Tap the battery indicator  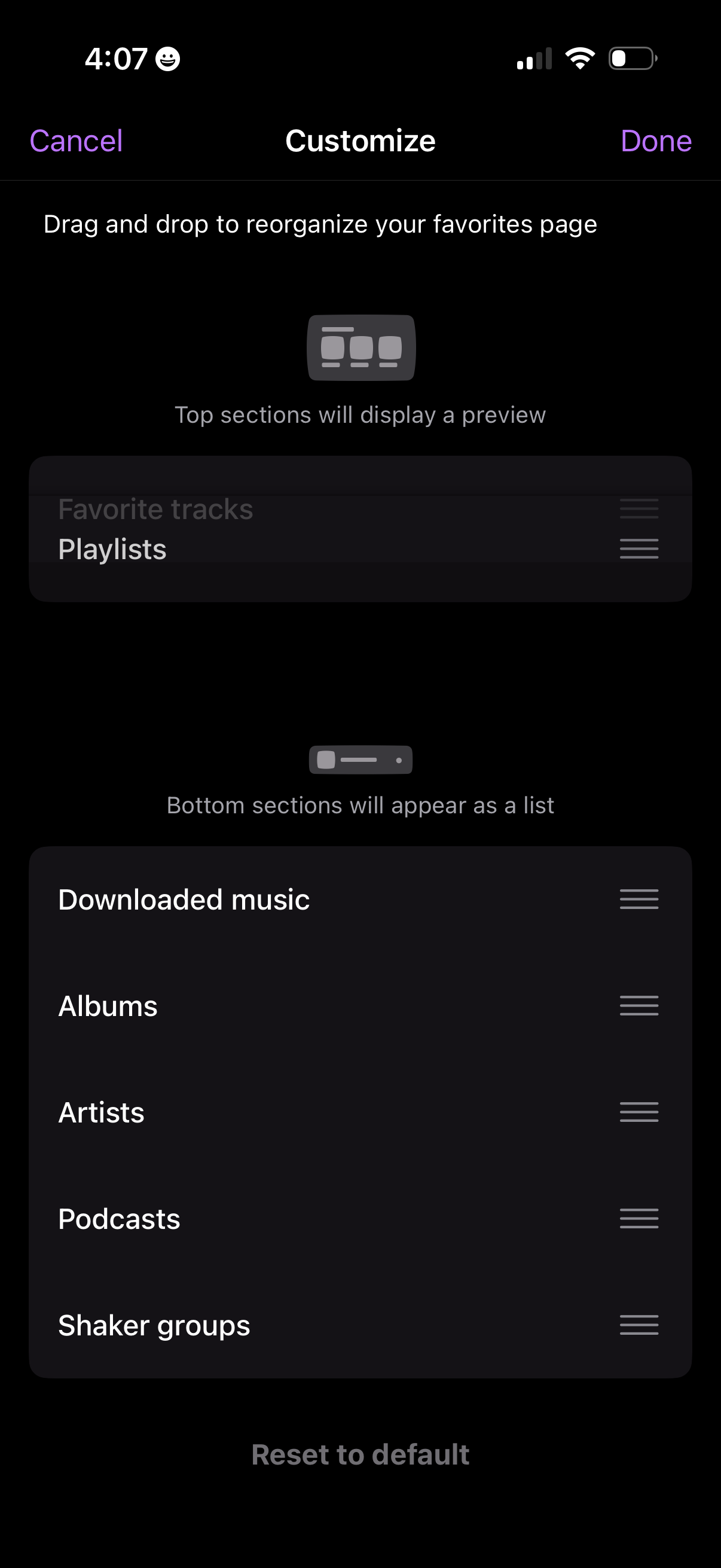pyautogui.click(x=630, y=59)
